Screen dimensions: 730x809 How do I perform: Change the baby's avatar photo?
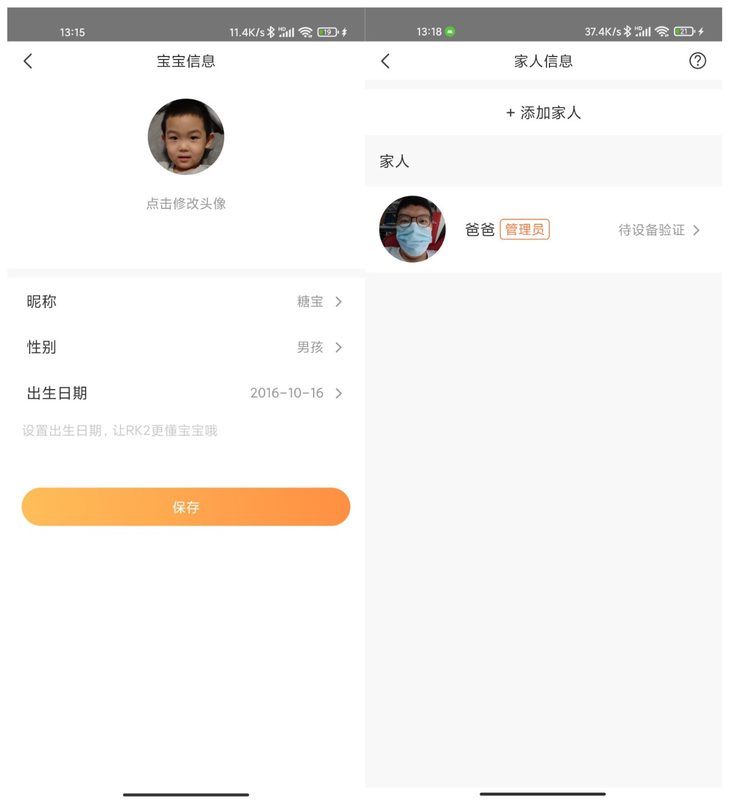pyautogui.click(x=186, y=138)
